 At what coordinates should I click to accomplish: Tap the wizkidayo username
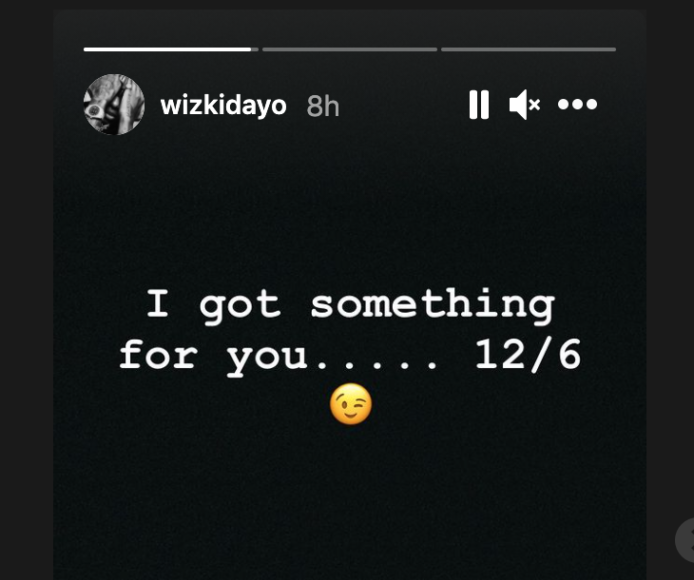point(223,105)
